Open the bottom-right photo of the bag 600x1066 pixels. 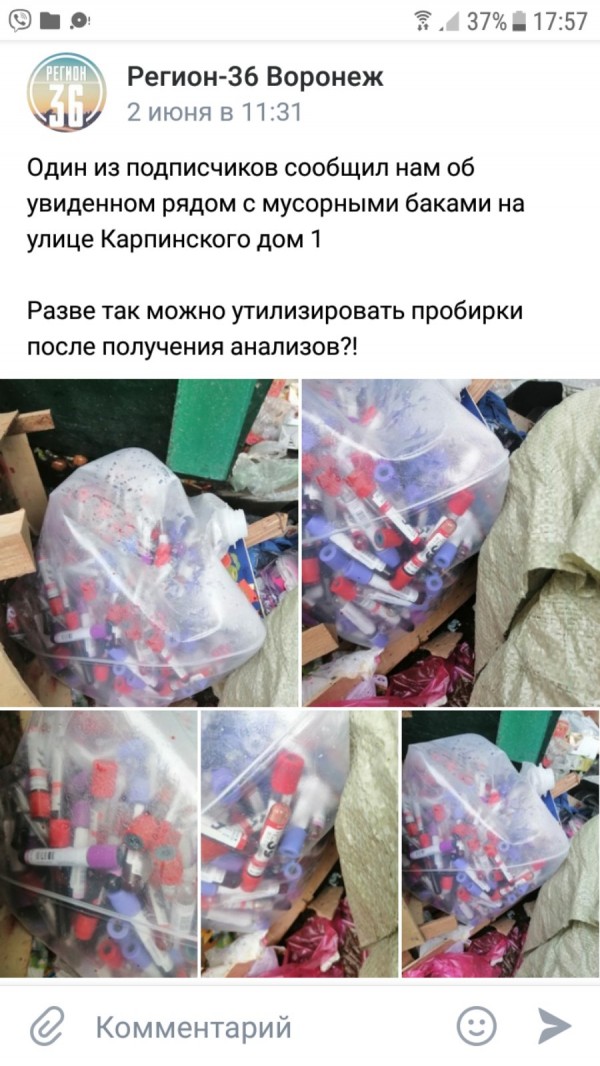pos(501,843)
